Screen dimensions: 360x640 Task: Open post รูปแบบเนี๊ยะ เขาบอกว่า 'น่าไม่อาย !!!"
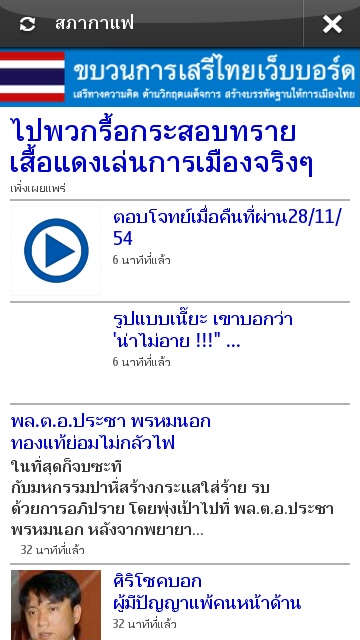(203, 330)
